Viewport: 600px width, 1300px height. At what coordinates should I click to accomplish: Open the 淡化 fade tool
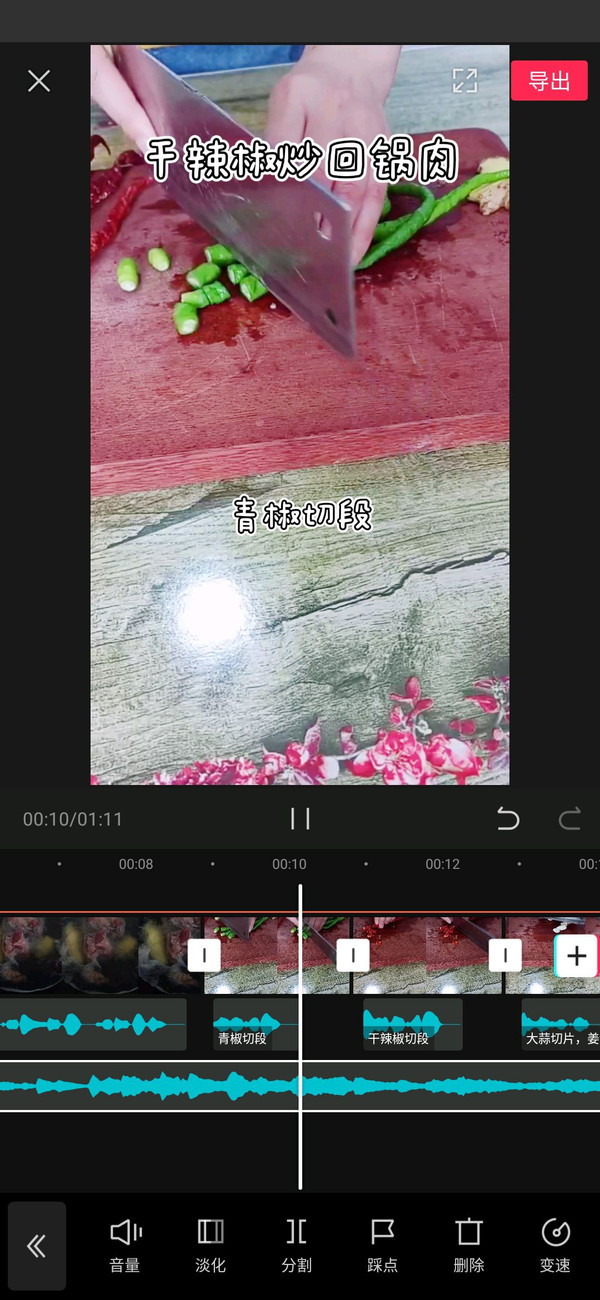pos(210,1245)
